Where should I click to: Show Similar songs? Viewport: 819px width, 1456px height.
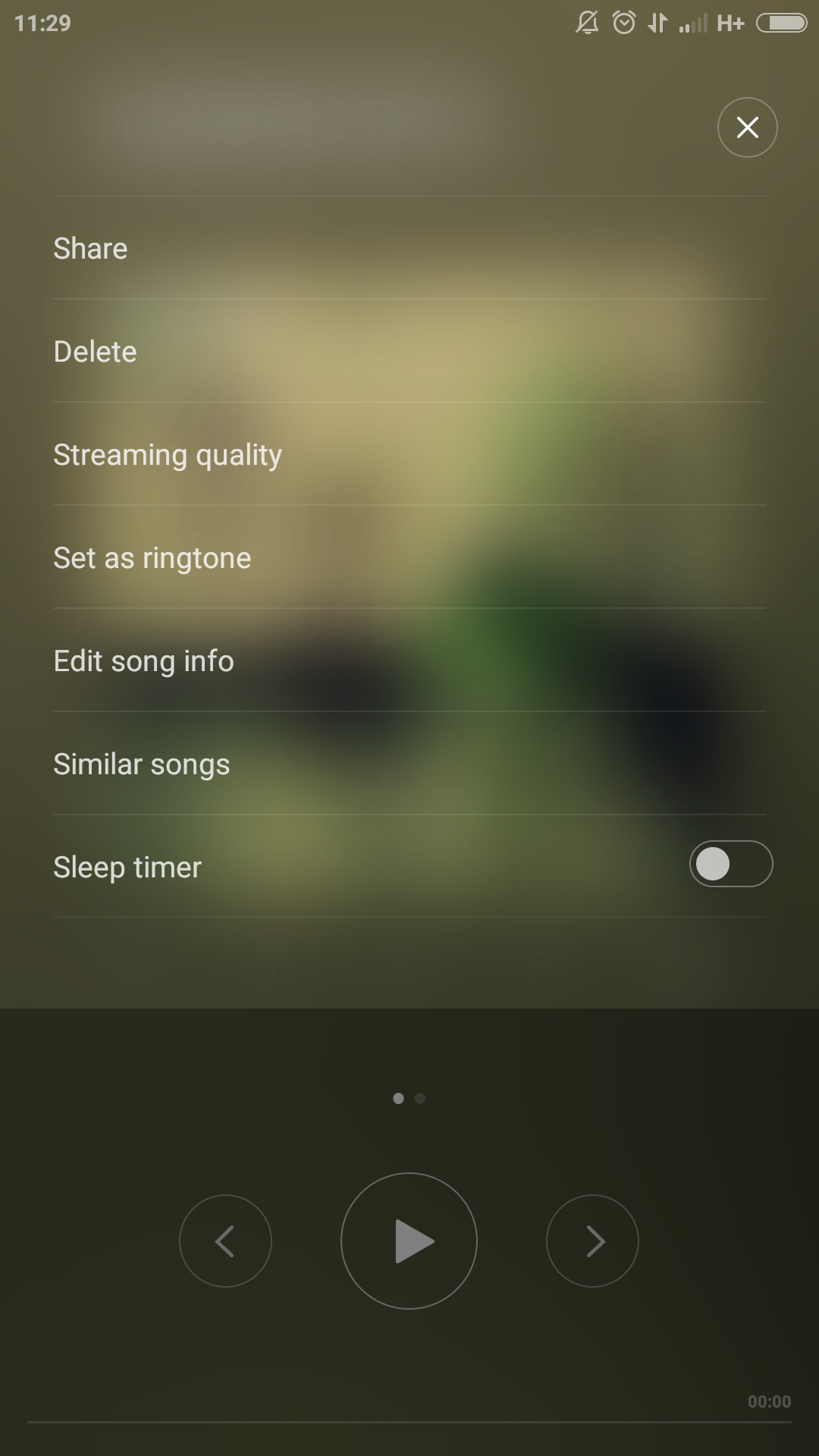point(409,764)
